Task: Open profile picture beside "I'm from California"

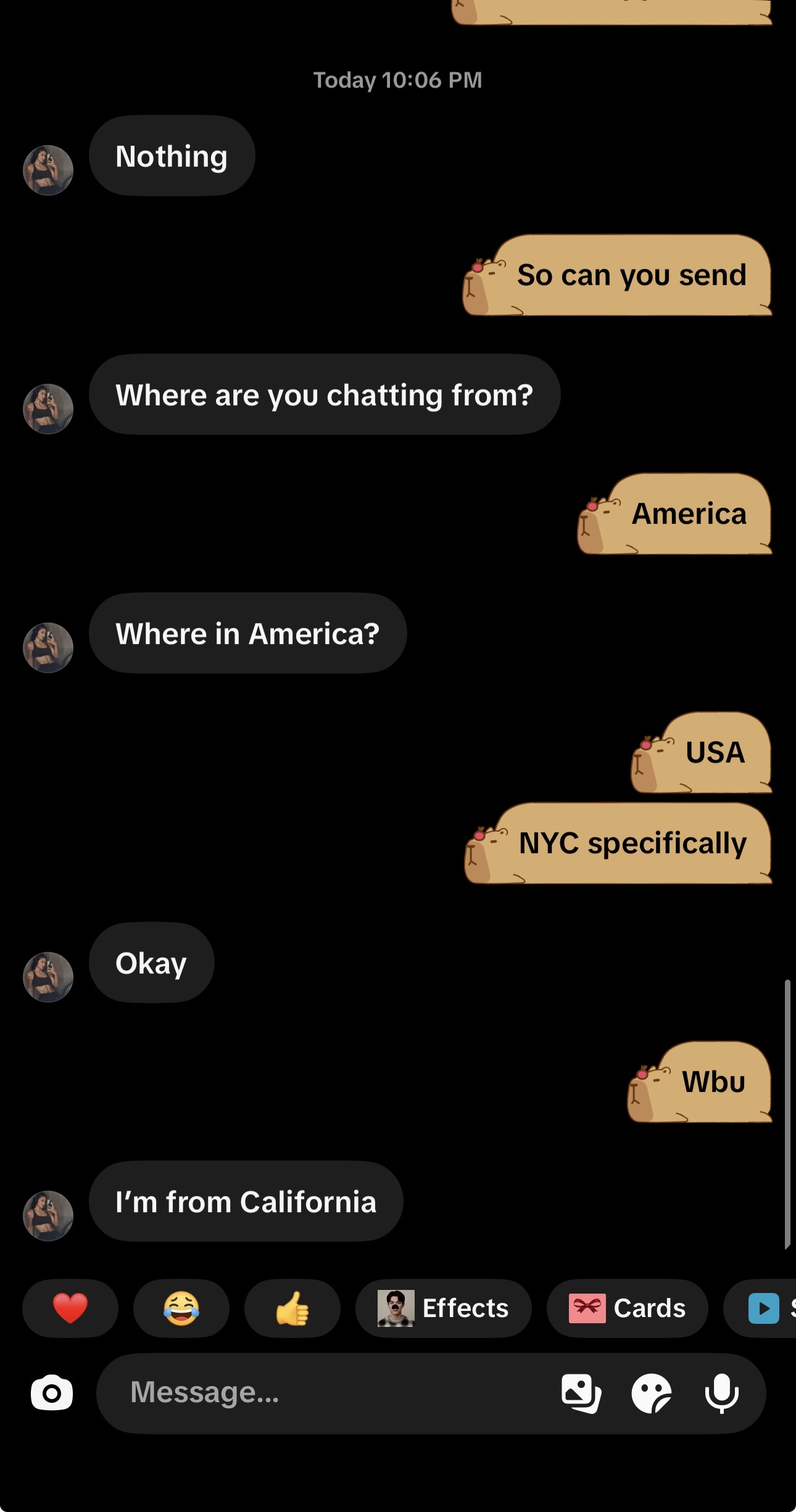Action: tap(48, 1215)
